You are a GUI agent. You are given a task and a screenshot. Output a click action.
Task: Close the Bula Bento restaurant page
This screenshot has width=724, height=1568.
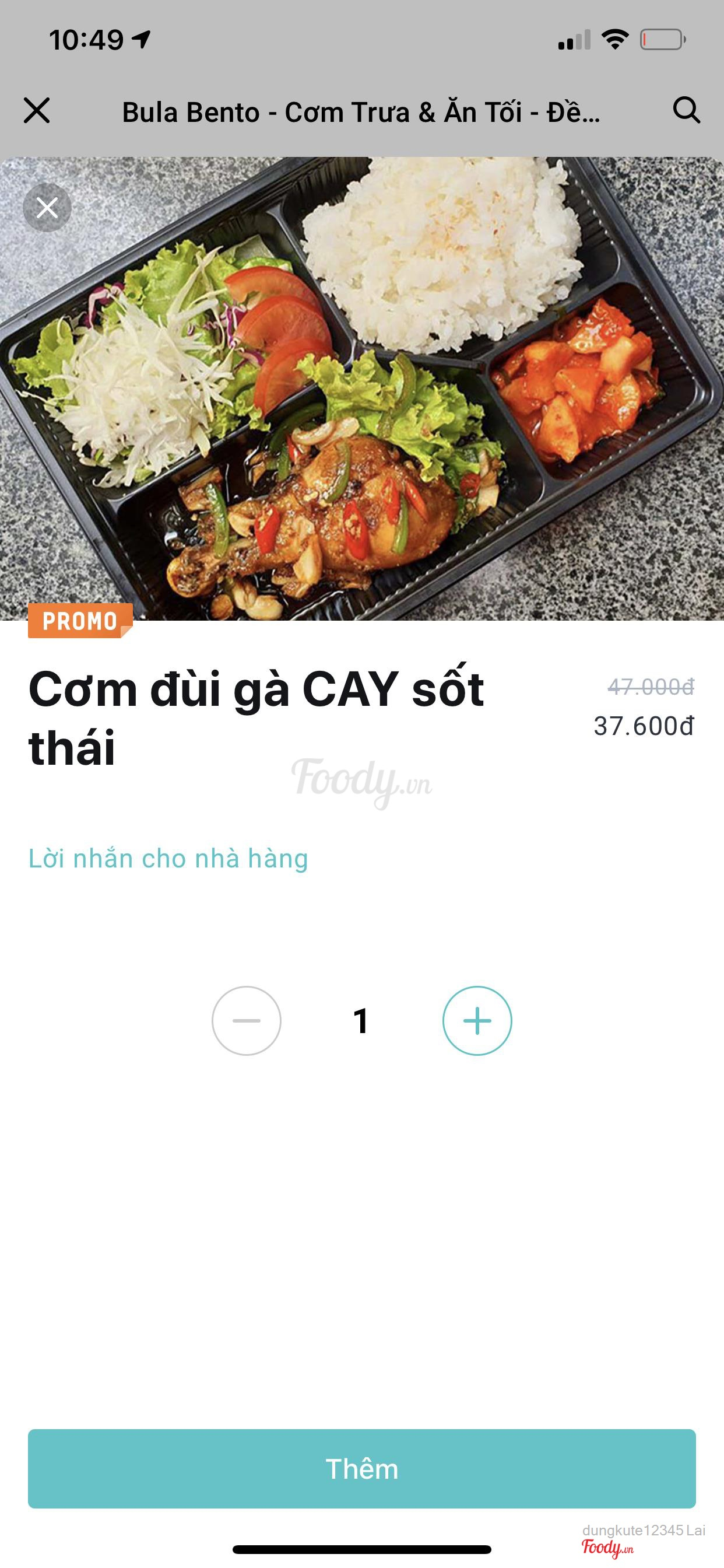tap(37, 111)
